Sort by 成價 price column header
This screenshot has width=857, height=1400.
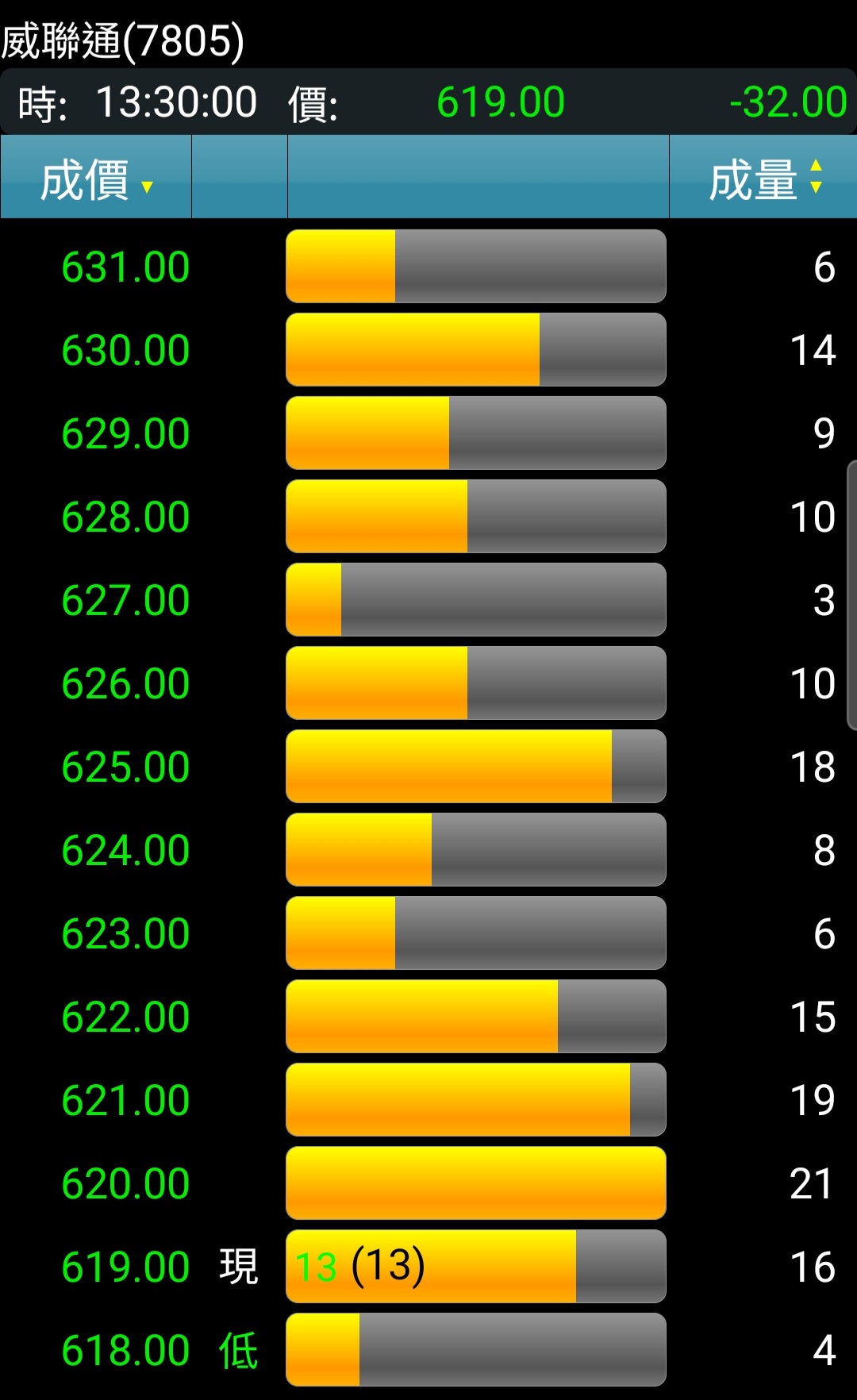[96, 179]
